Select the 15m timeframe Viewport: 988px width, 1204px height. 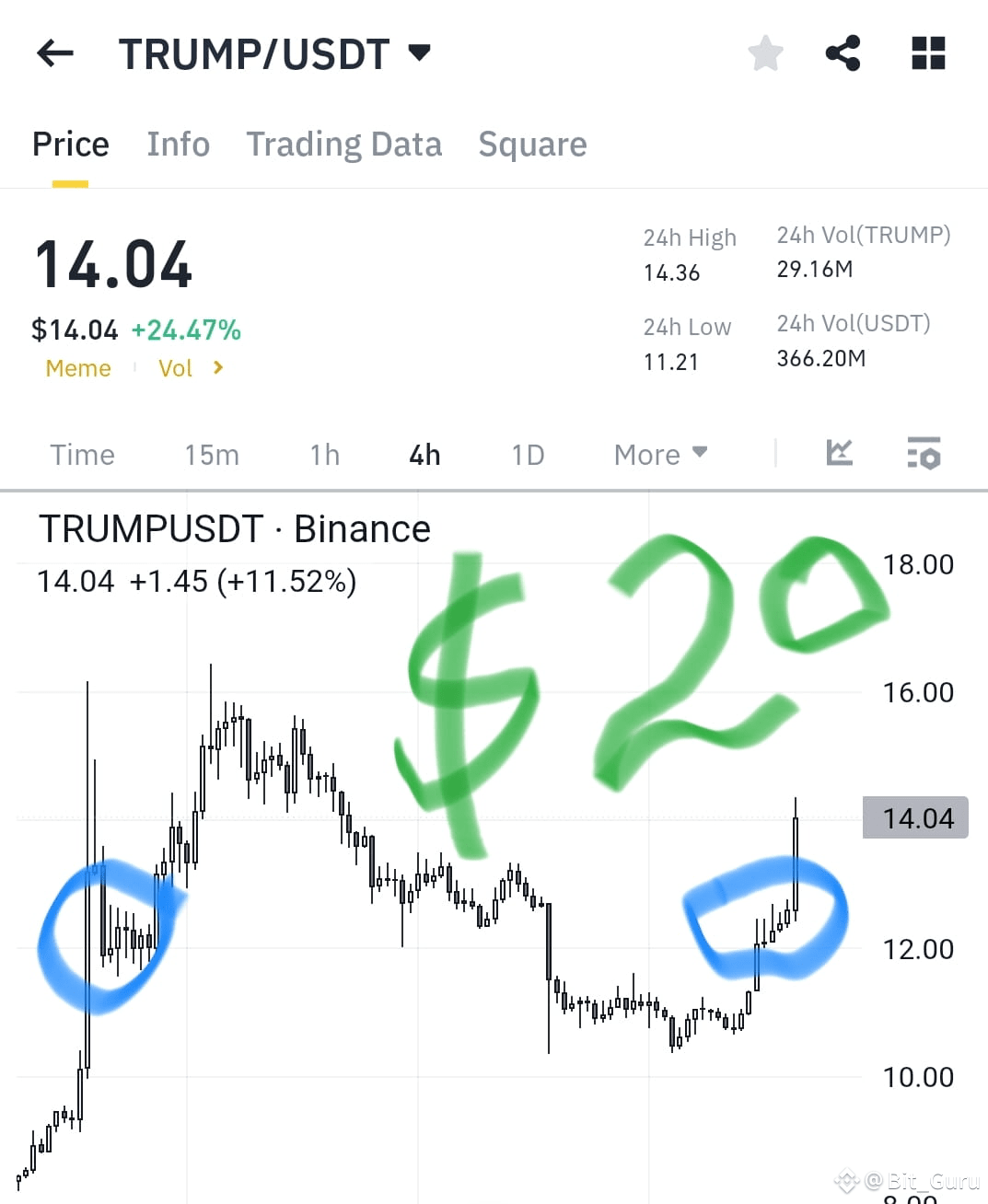(211, 454)
